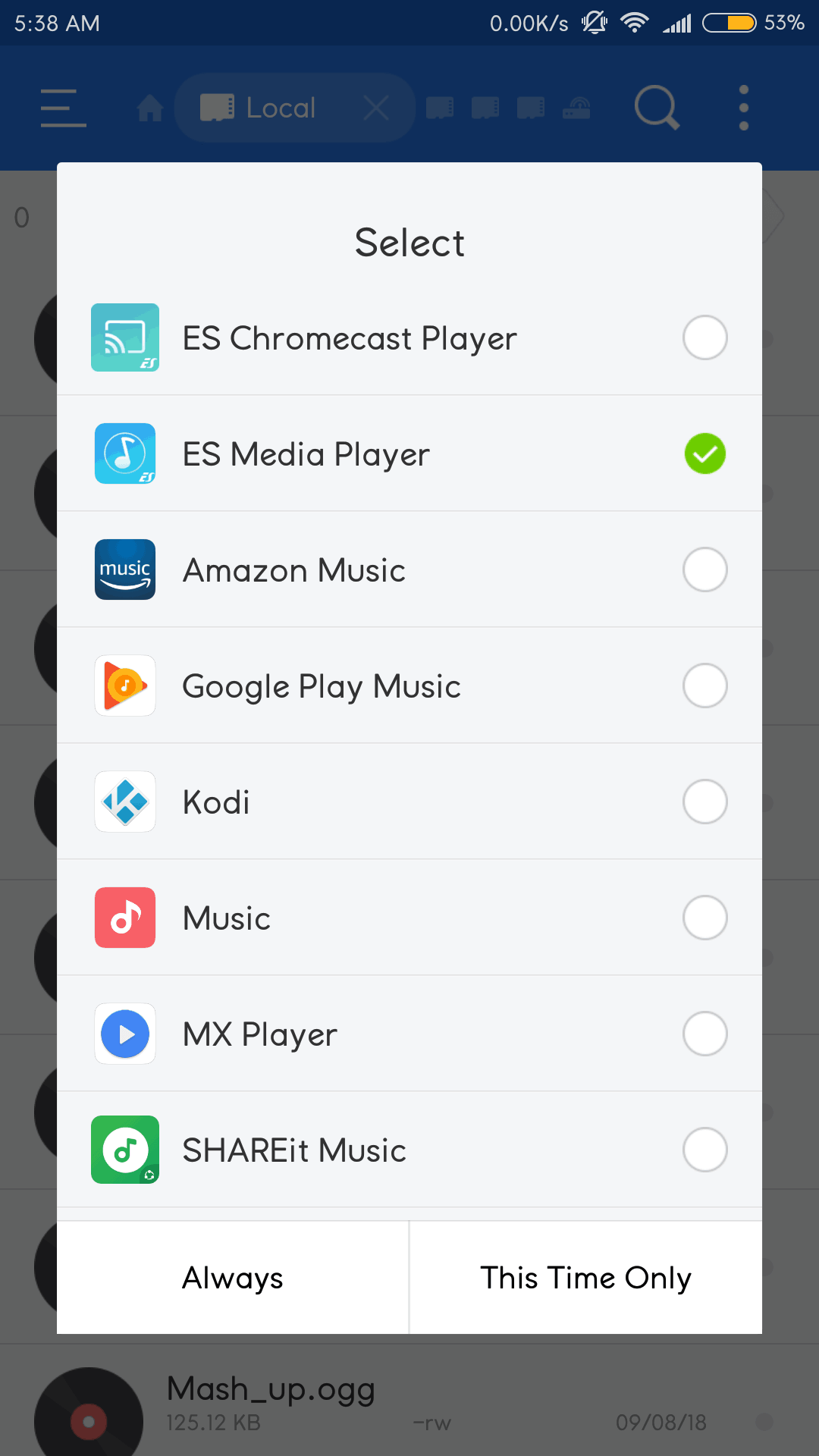Pick MX Player from the list
The width and height of the screenshot is (819, 1456).
pos(409,1034)
